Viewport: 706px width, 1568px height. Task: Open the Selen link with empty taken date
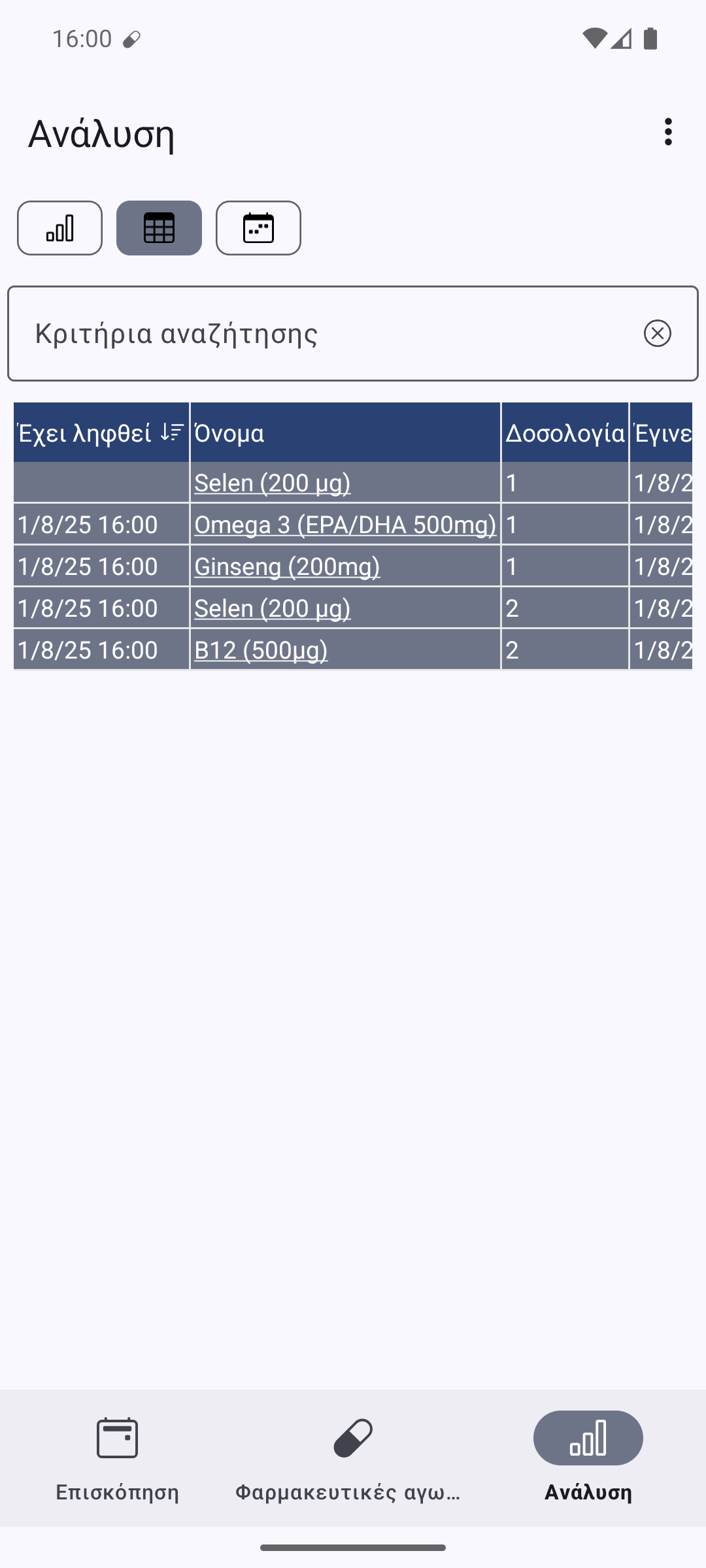click(x=273, y=483)
